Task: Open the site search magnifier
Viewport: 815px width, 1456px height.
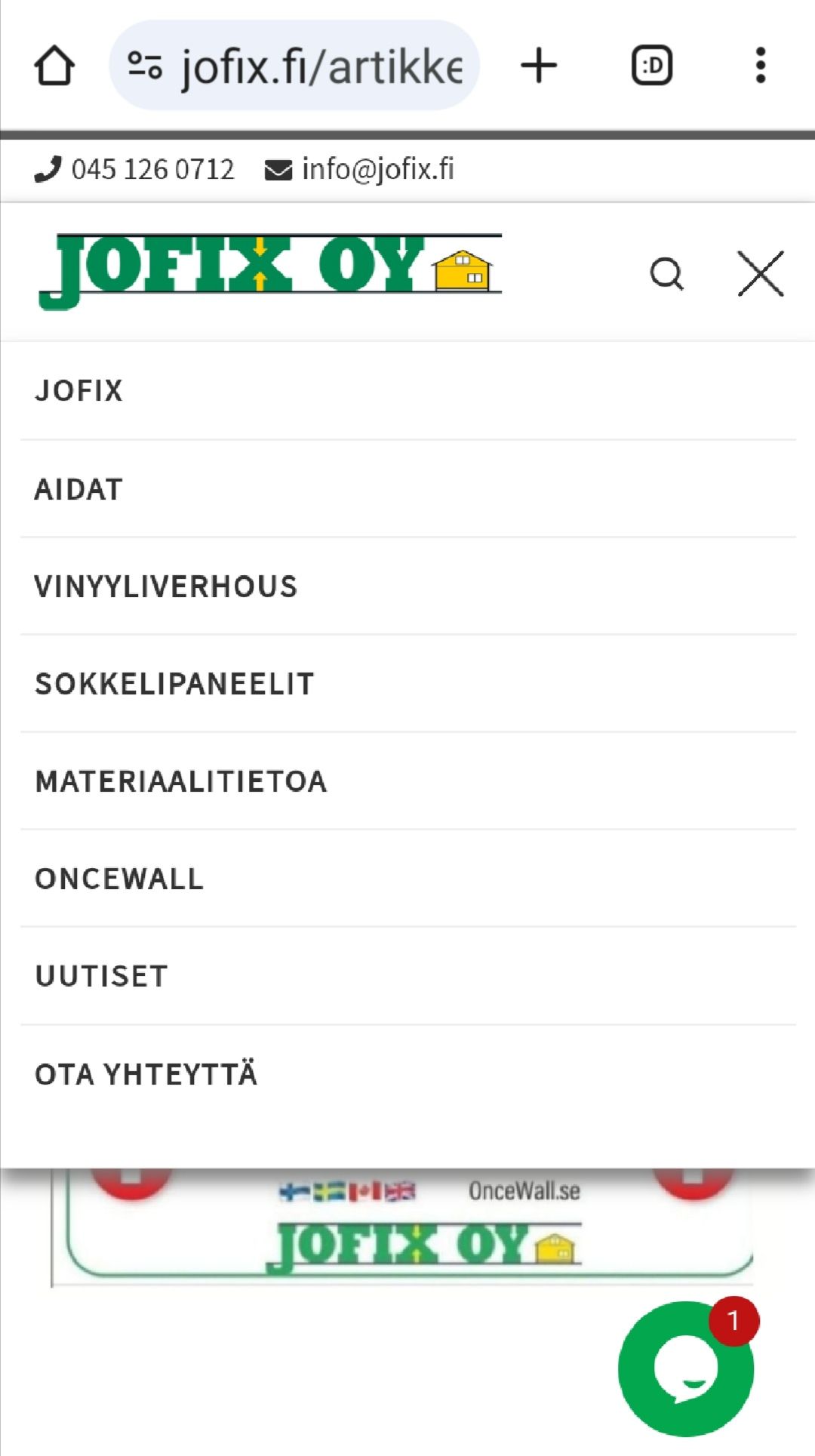Action: (x=667, y=273)
